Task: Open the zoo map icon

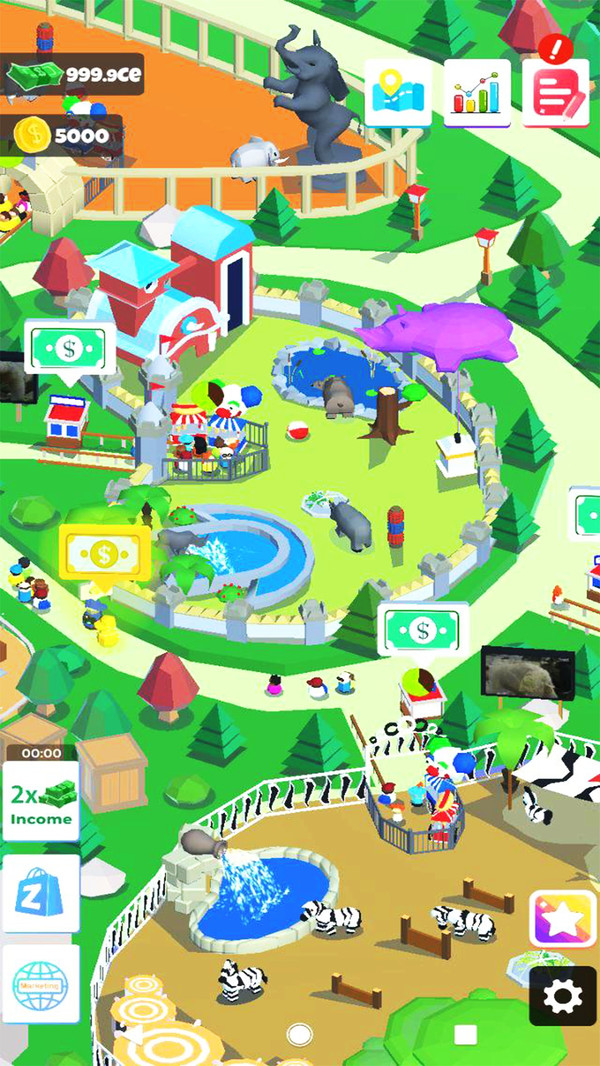Action: [398, 92]
